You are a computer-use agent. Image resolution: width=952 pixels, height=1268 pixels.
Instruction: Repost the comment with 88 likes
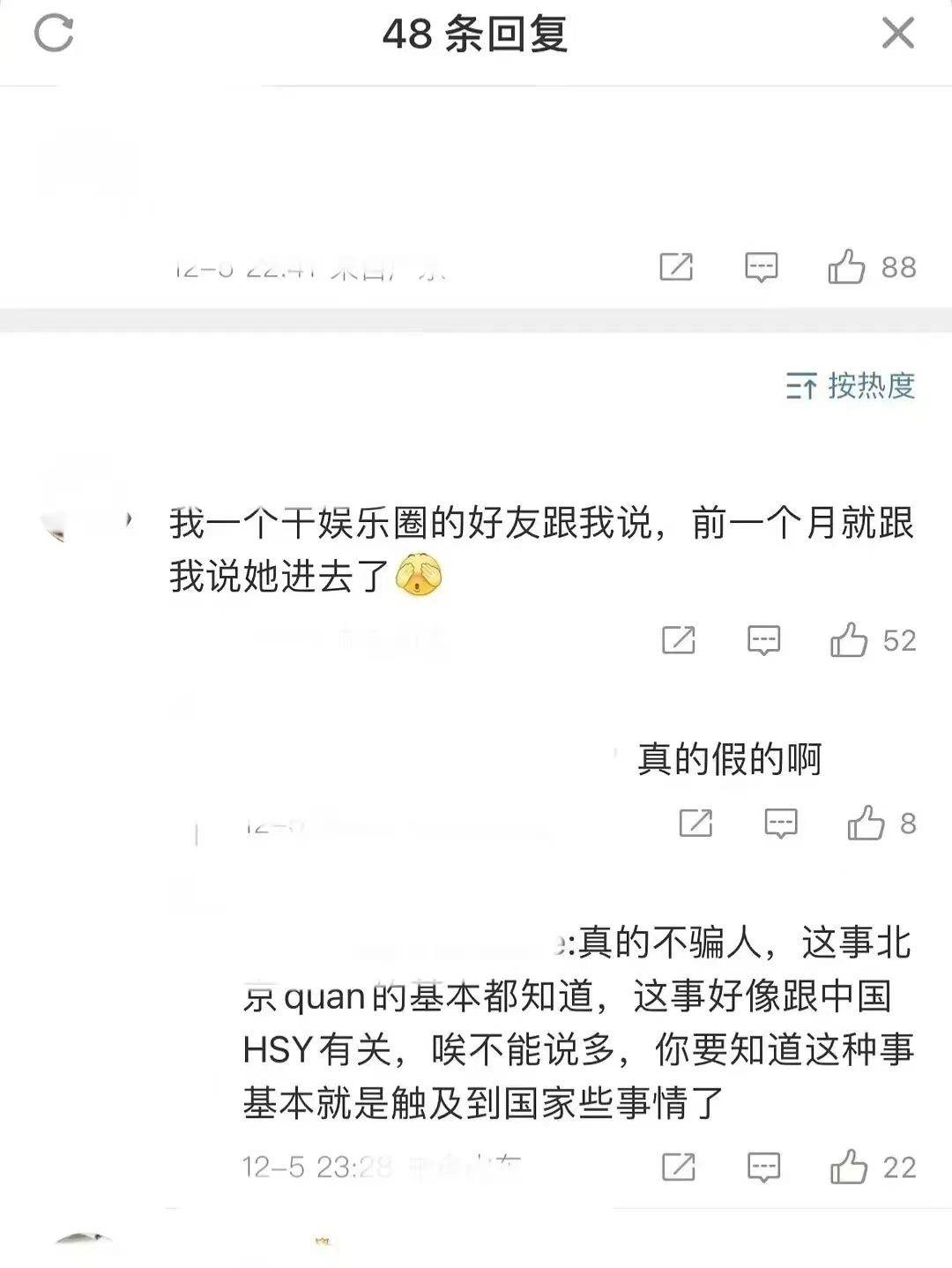tap(676, 266)
